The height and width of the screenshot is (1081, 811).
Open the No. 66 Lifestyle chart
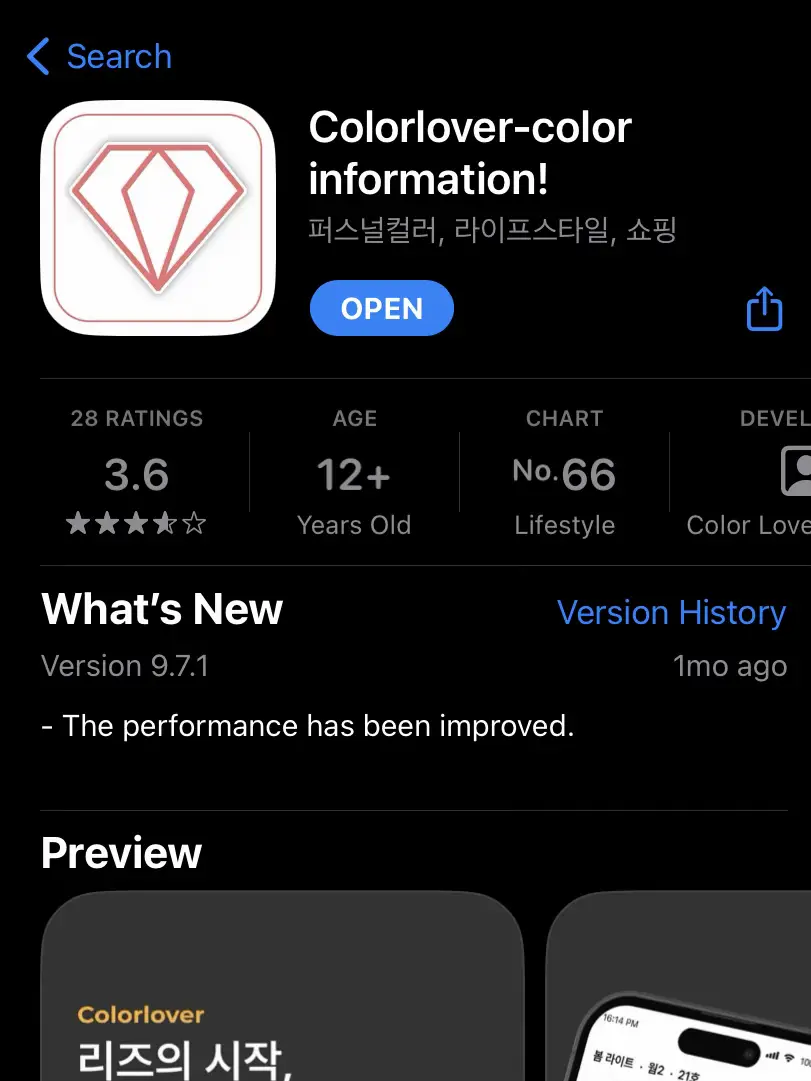click(564, 474)
